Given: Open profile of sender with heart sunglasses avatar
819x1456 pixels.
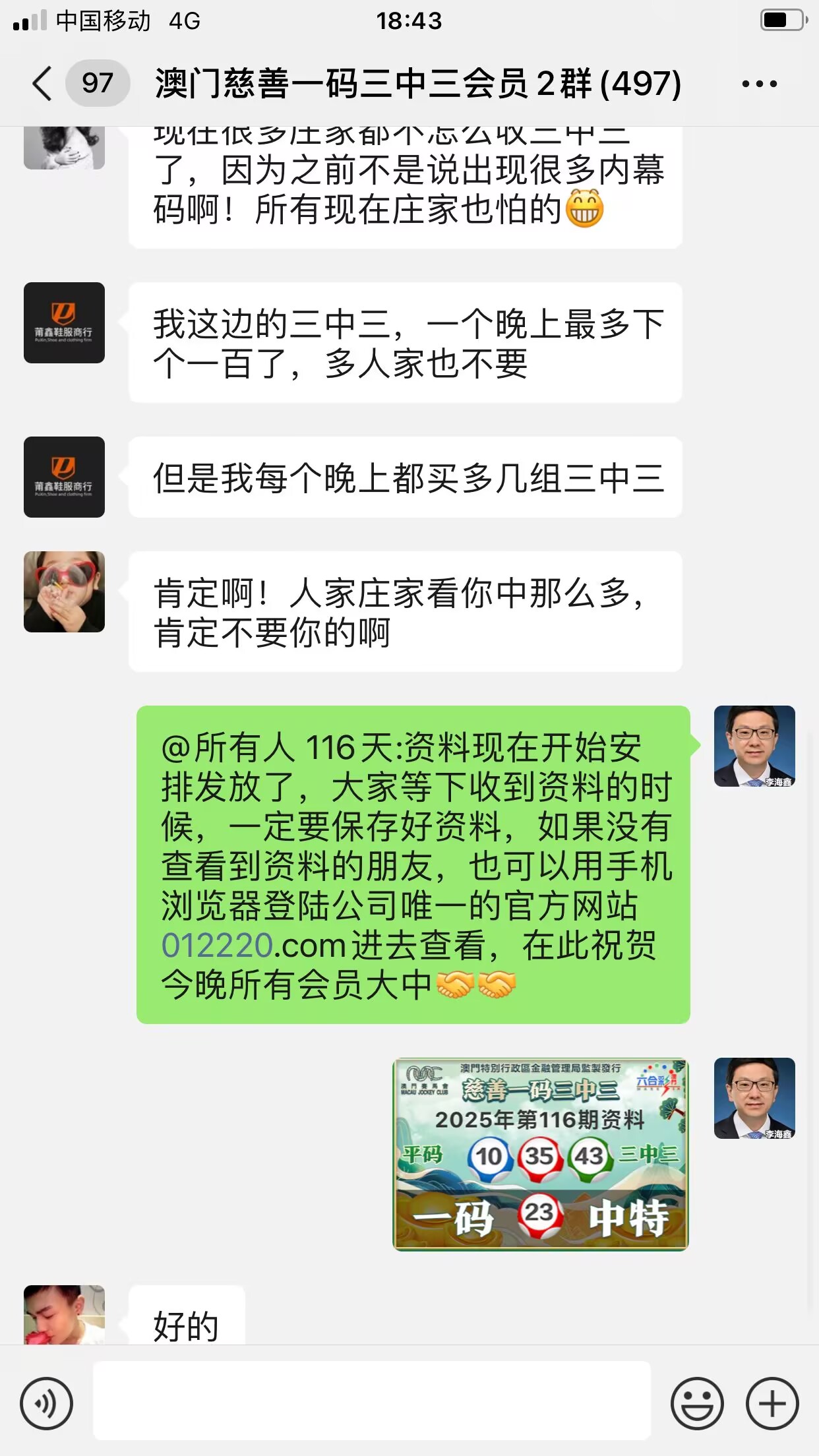Looking at the screenshot, I should tap(64, 591).
